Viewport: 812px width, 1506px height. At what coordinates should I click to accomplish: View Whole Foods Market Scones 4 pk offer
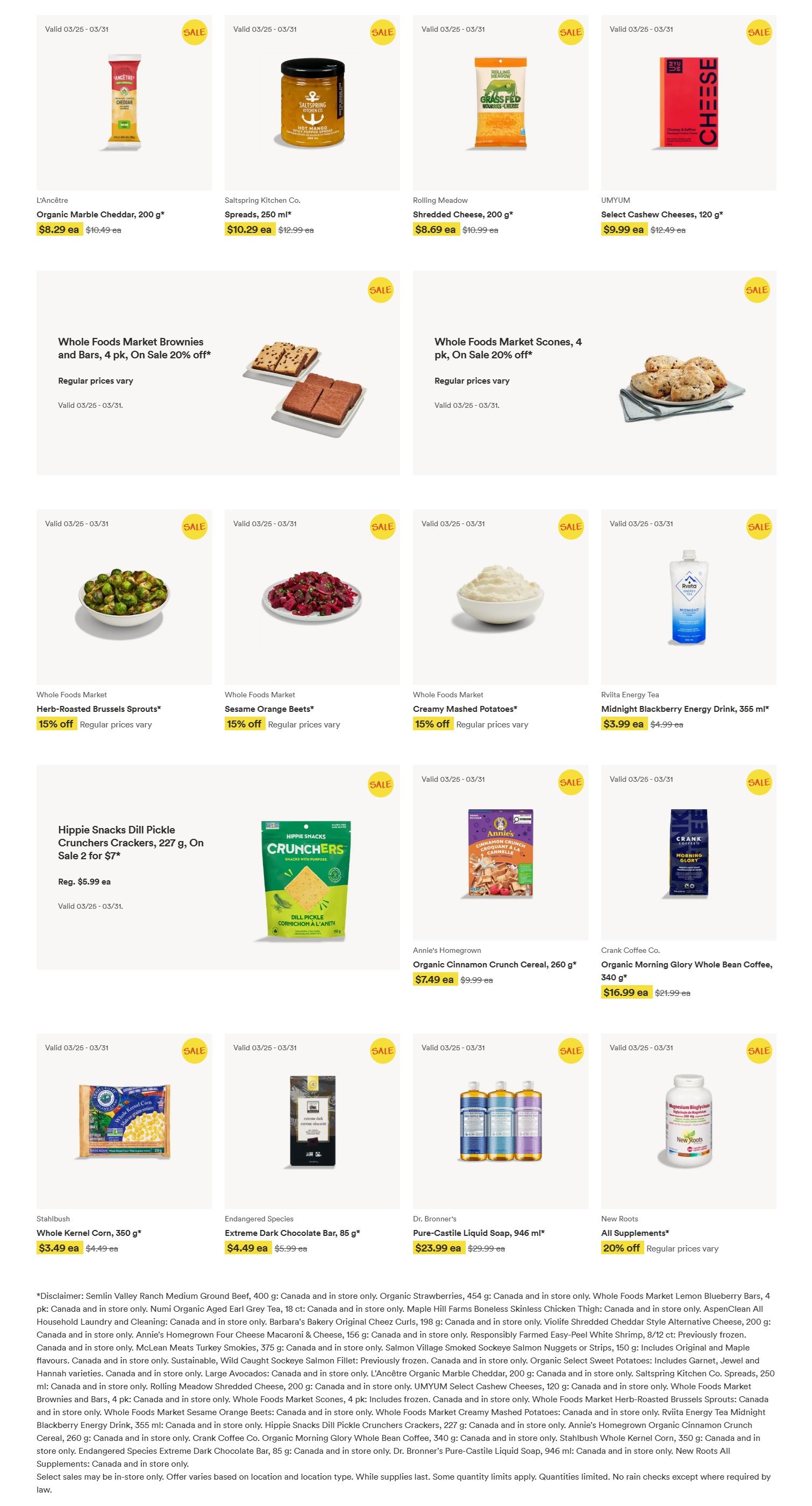click(x=594, y=372)
